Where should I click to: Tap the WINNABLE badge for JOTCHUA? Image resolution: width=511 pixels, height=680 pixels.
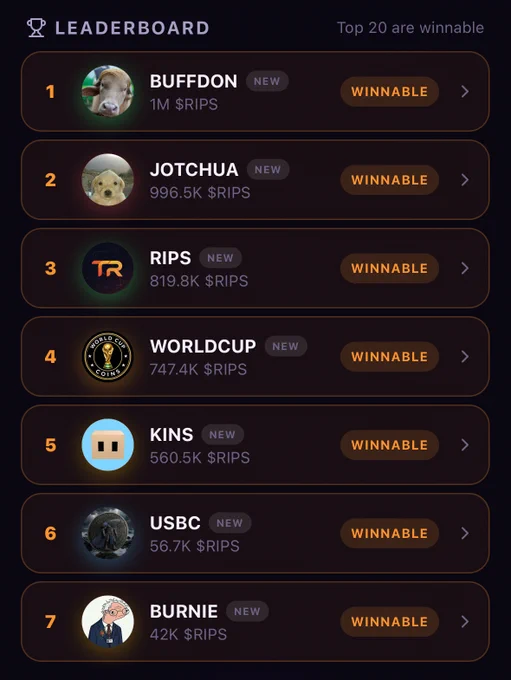tap(390, 180)
